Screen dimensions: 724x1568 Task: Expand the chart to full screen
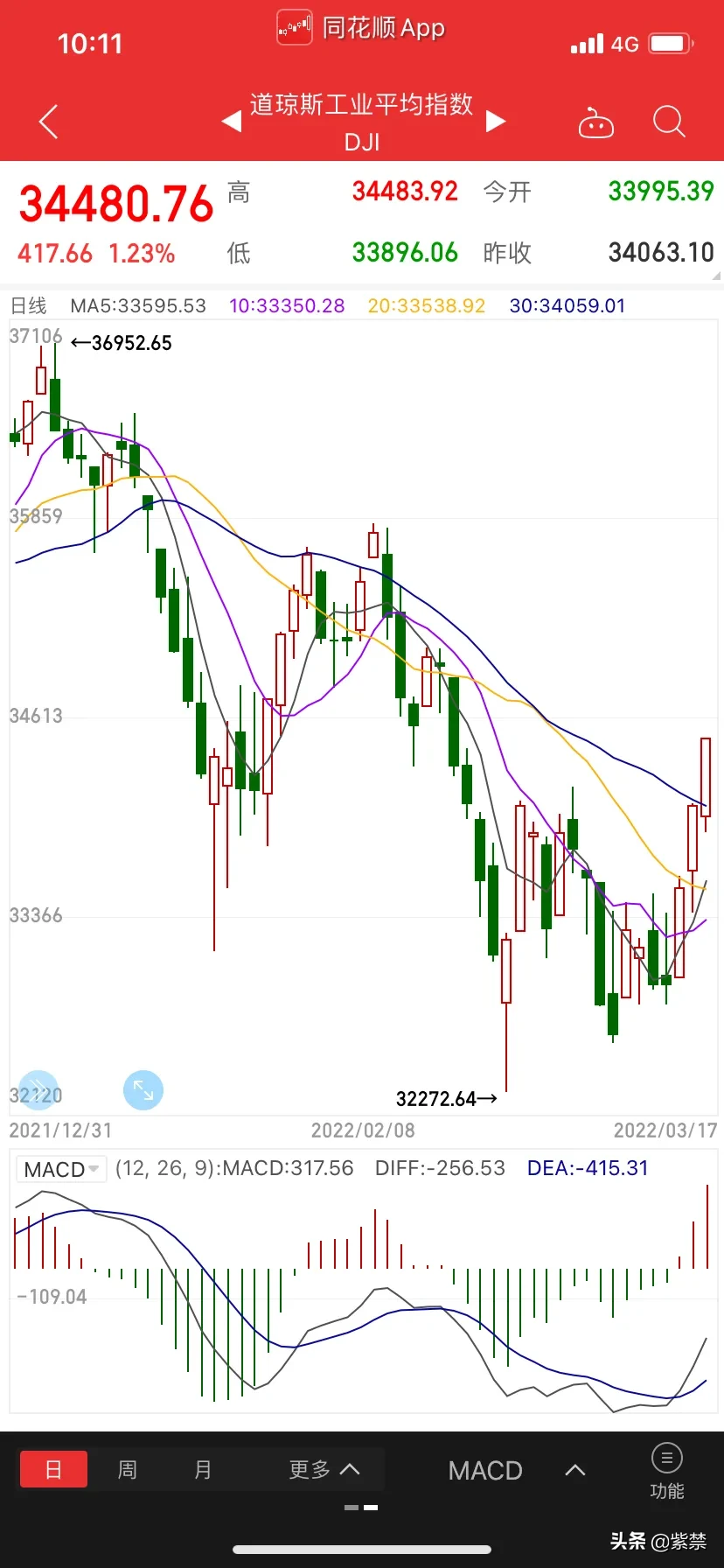[x=143, y=1090]
